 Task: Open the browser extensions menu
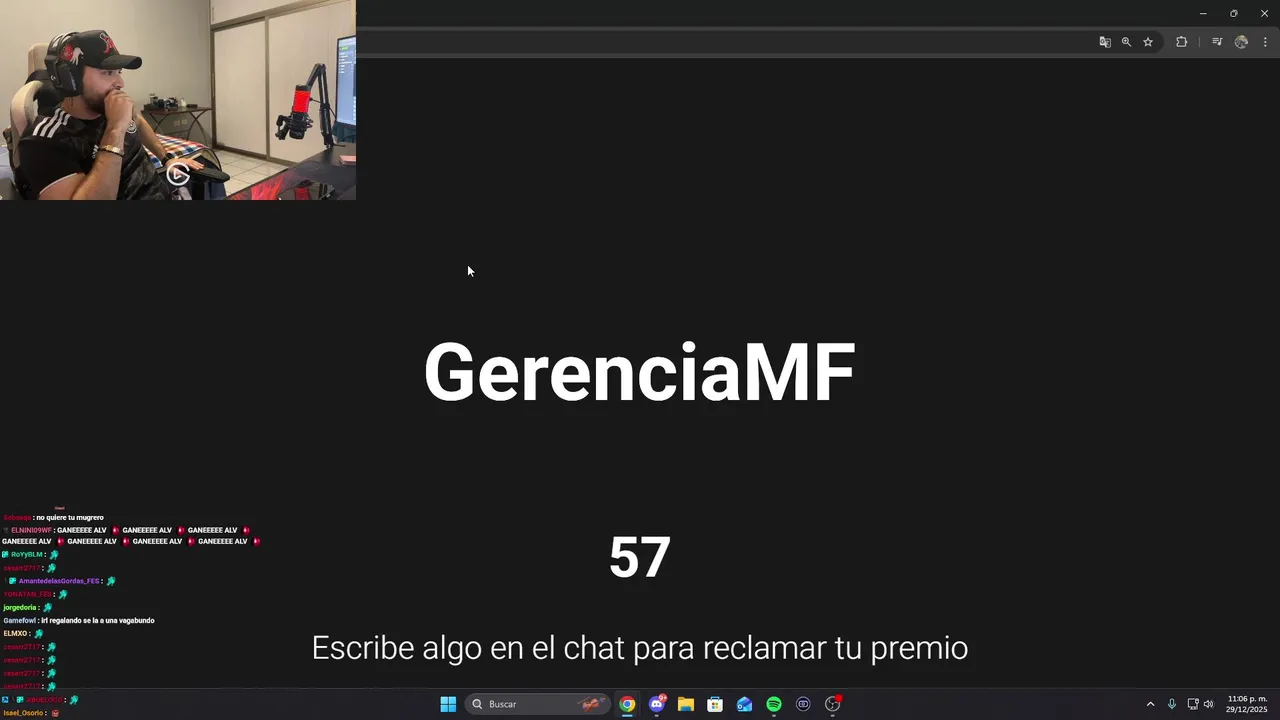[x=1181, y=42]
